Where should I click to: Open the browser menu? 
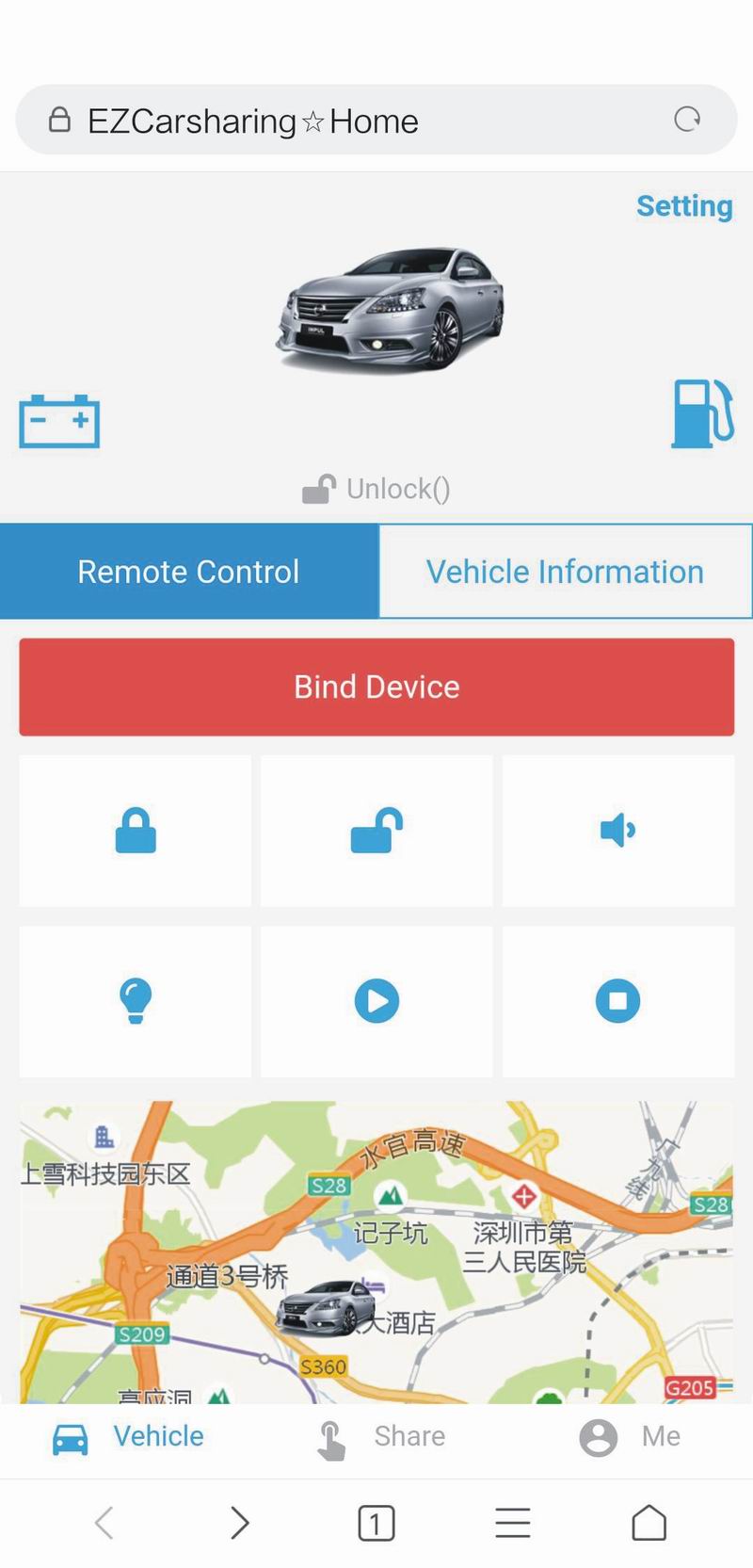pyautogui.click(x=513, y=1523)
